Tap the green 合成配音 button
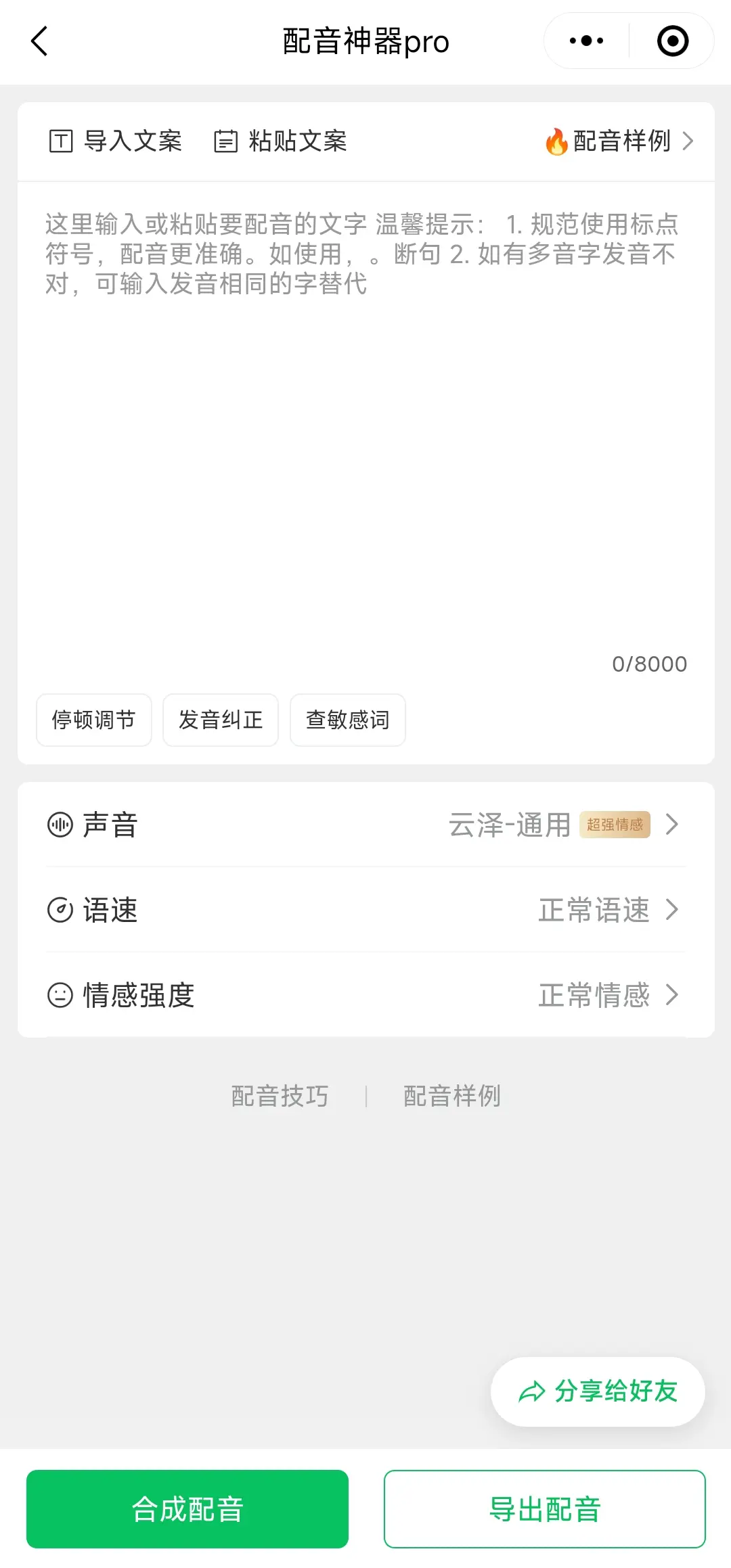 pos(187,1509)
